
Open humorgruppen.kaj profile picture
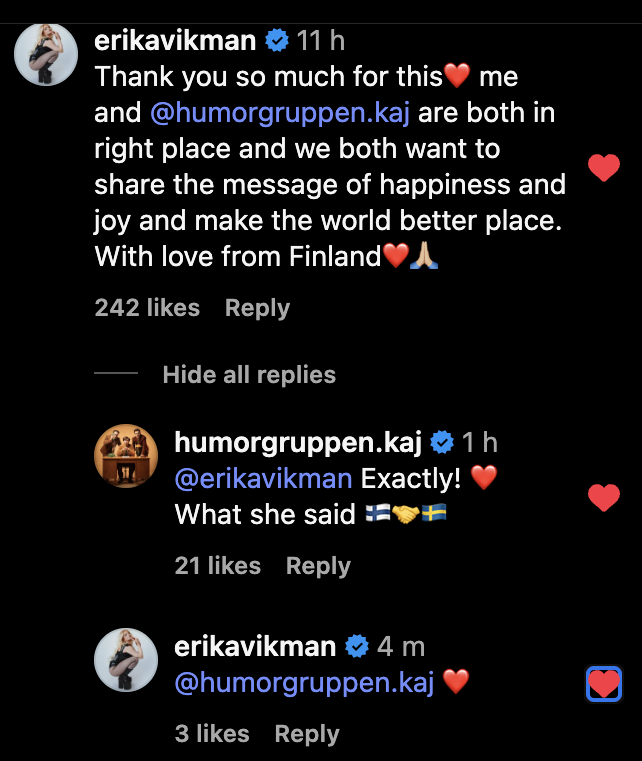click(x=126, y=456)
